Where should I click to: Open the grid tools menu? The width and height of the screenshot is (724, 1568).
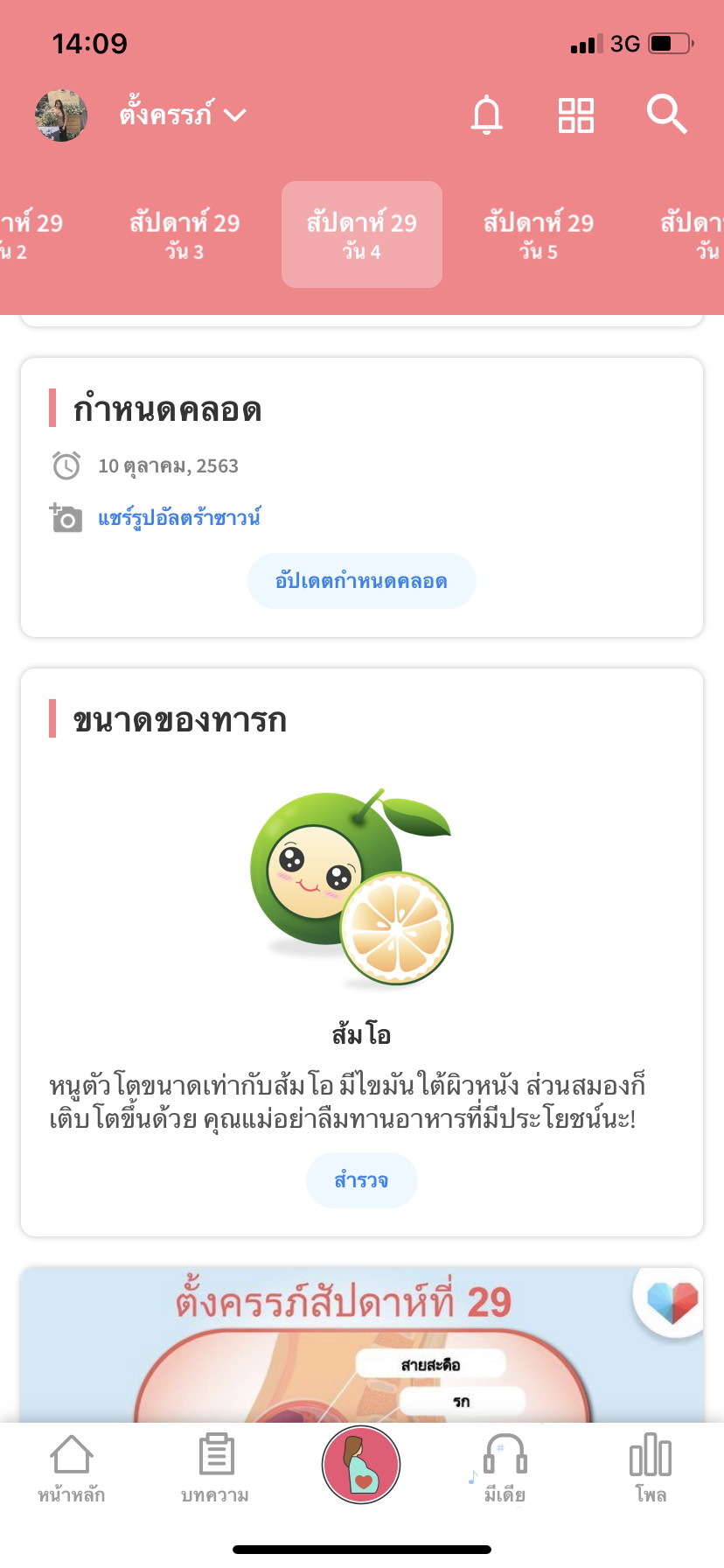pos(576,115)
